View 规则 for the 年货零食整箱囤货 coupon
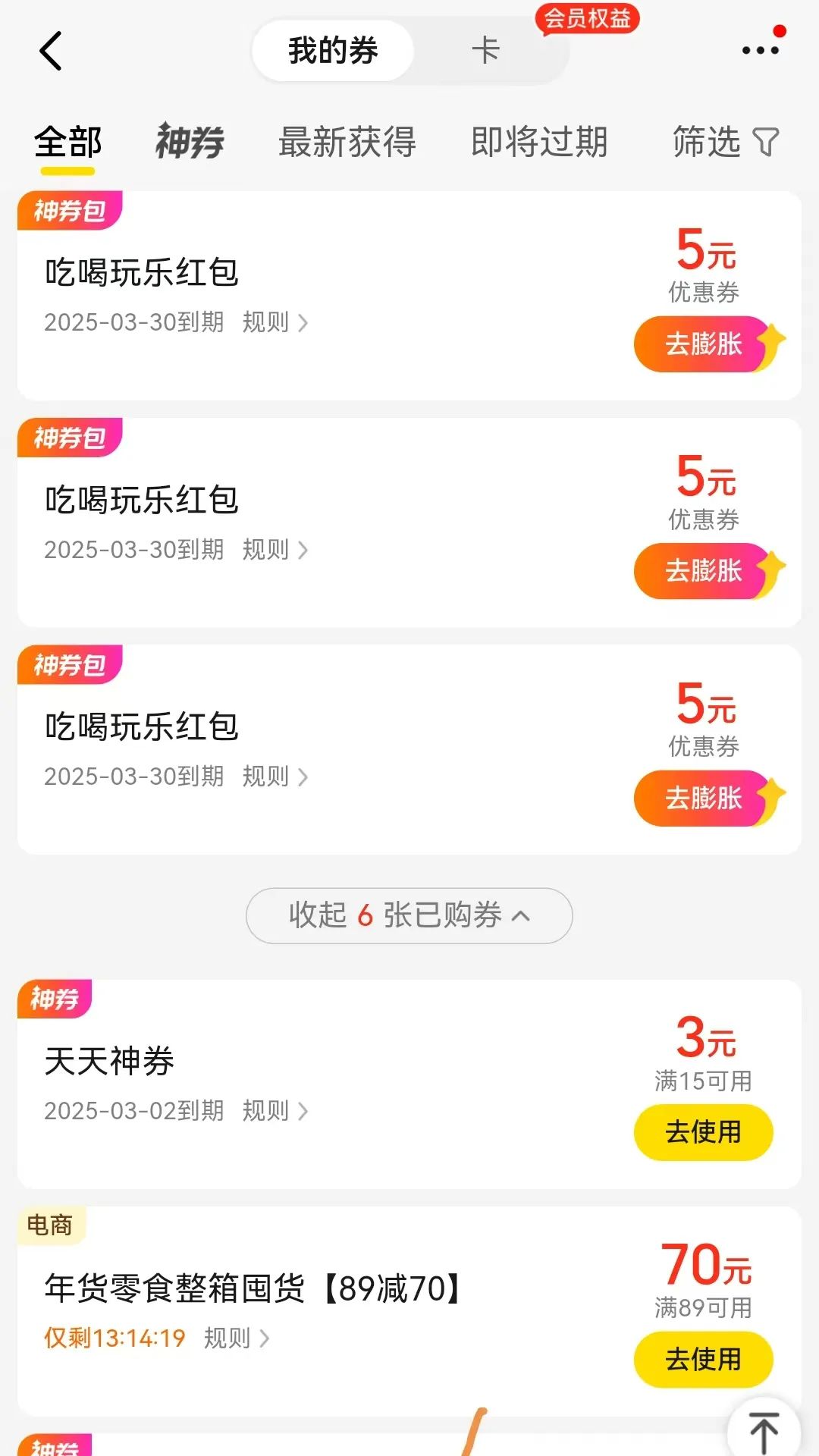This screenshot has height=1456, width=819. coord(236,1338)
